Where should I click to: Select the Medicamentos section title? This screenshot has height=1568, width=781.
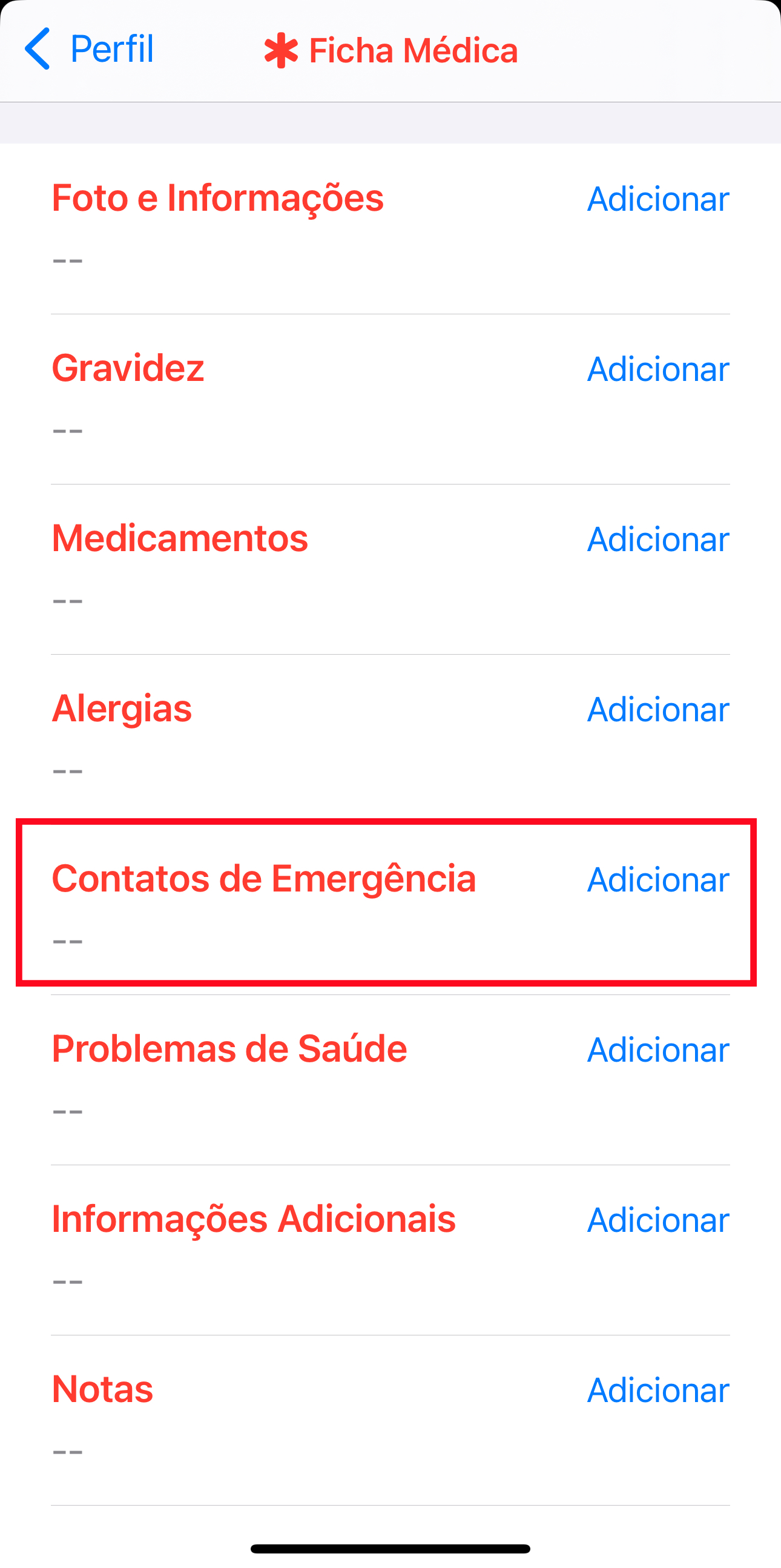pyautogui.click(x=180, y=538)
